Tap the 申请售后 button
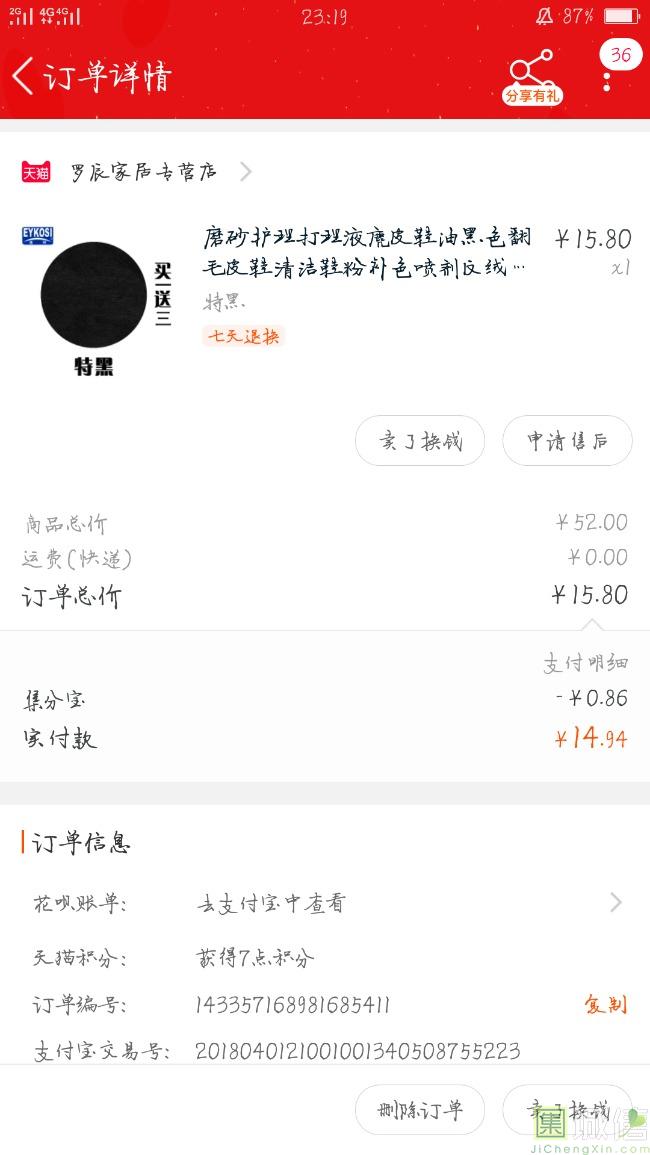Image resolution: width=650 pixels, height=1155 pixels. (x=567, y=441)
